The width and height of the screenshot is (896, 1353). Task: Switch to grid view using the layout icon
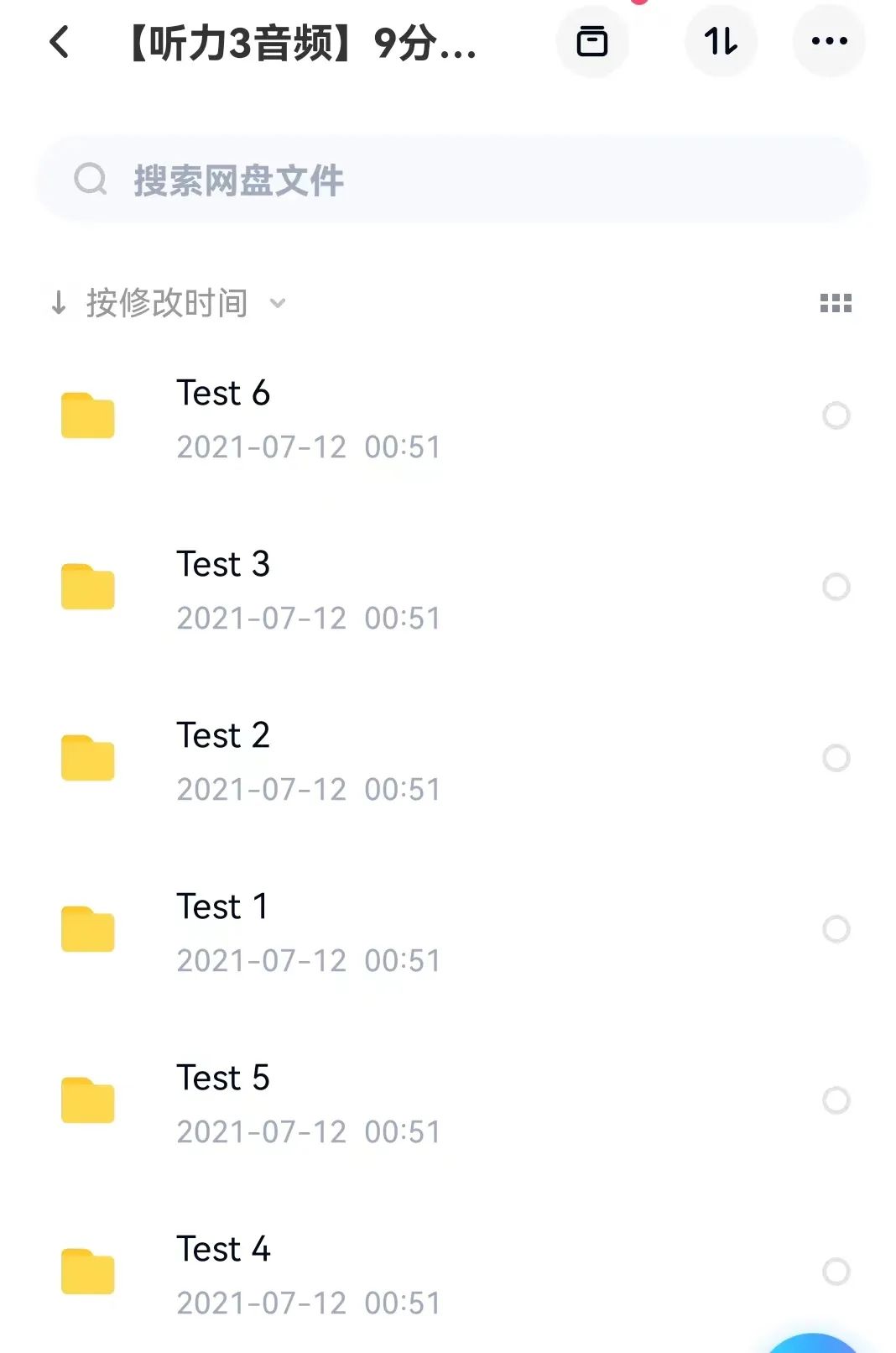836,303
